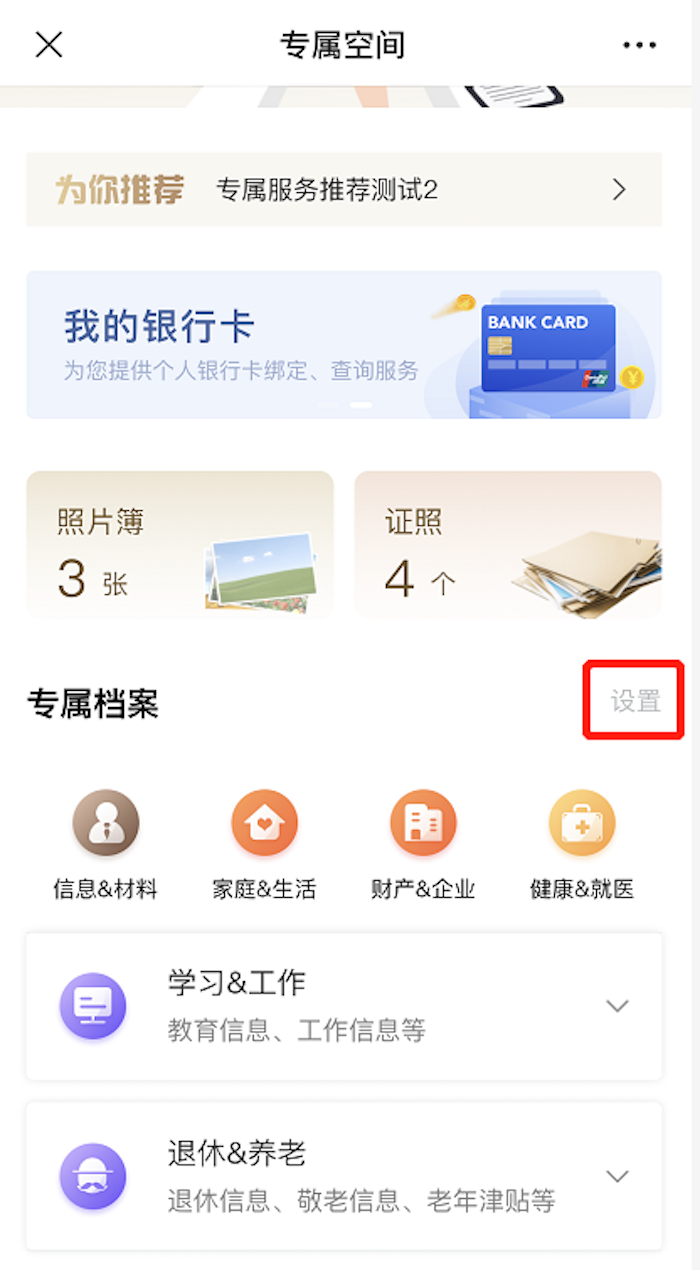Open the 我的银行卡 banner
Image resolution: width=700 pixels, height=1270 pixels.
click(343, 344)
